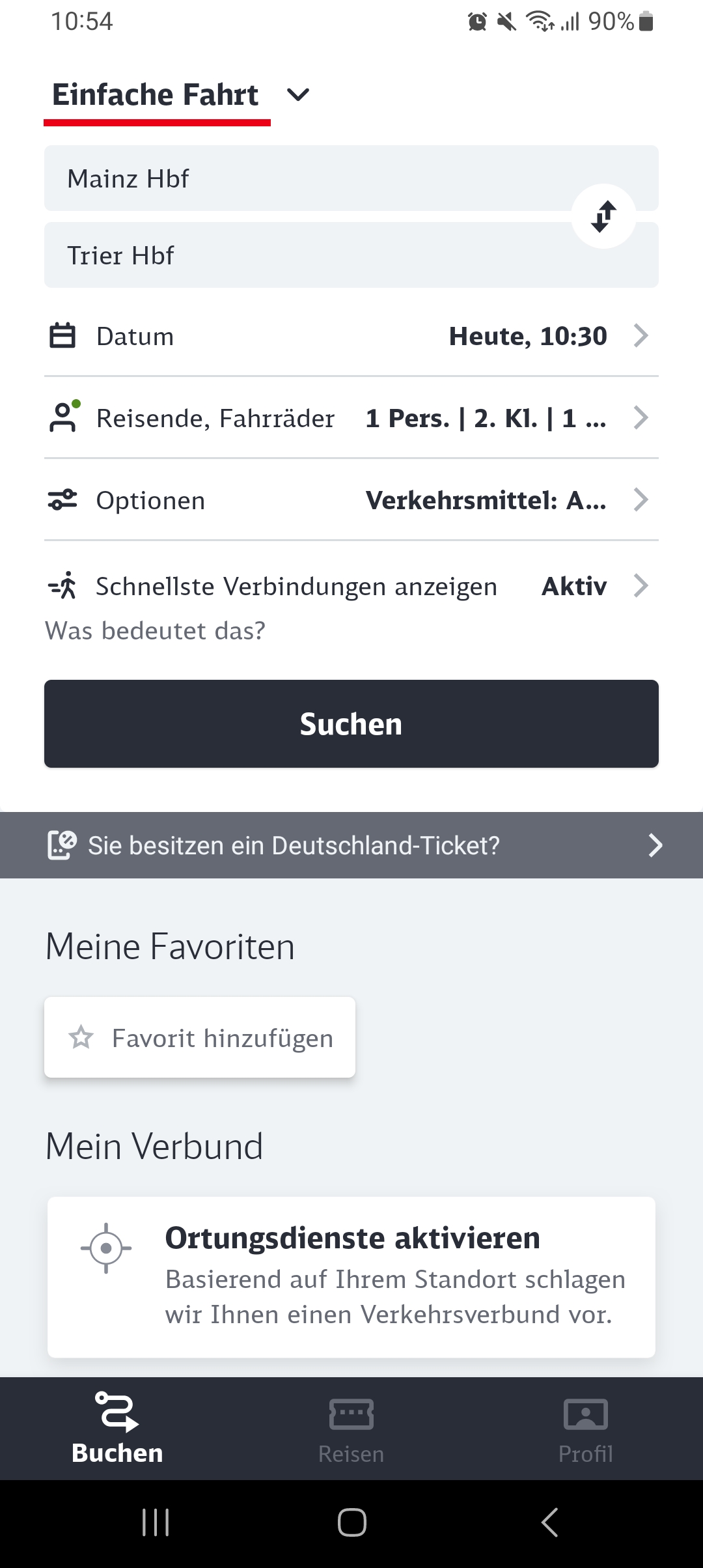Screen dimensions: 703x1568
Task: Add a favorite with Favorit hinzufügen
Action: click(x=200, y=1037)
